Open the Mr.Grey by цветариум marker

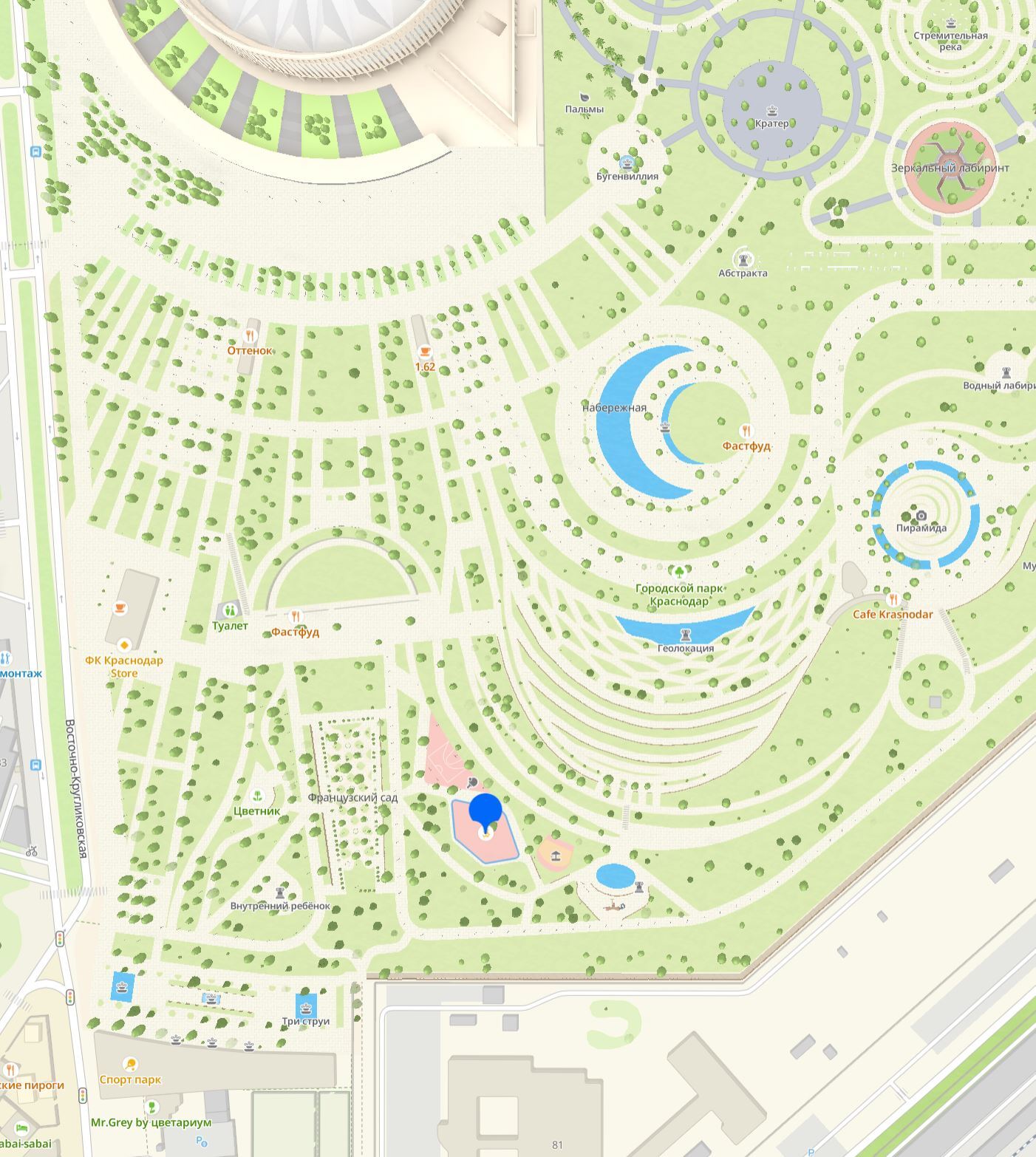pos(151,1107)
